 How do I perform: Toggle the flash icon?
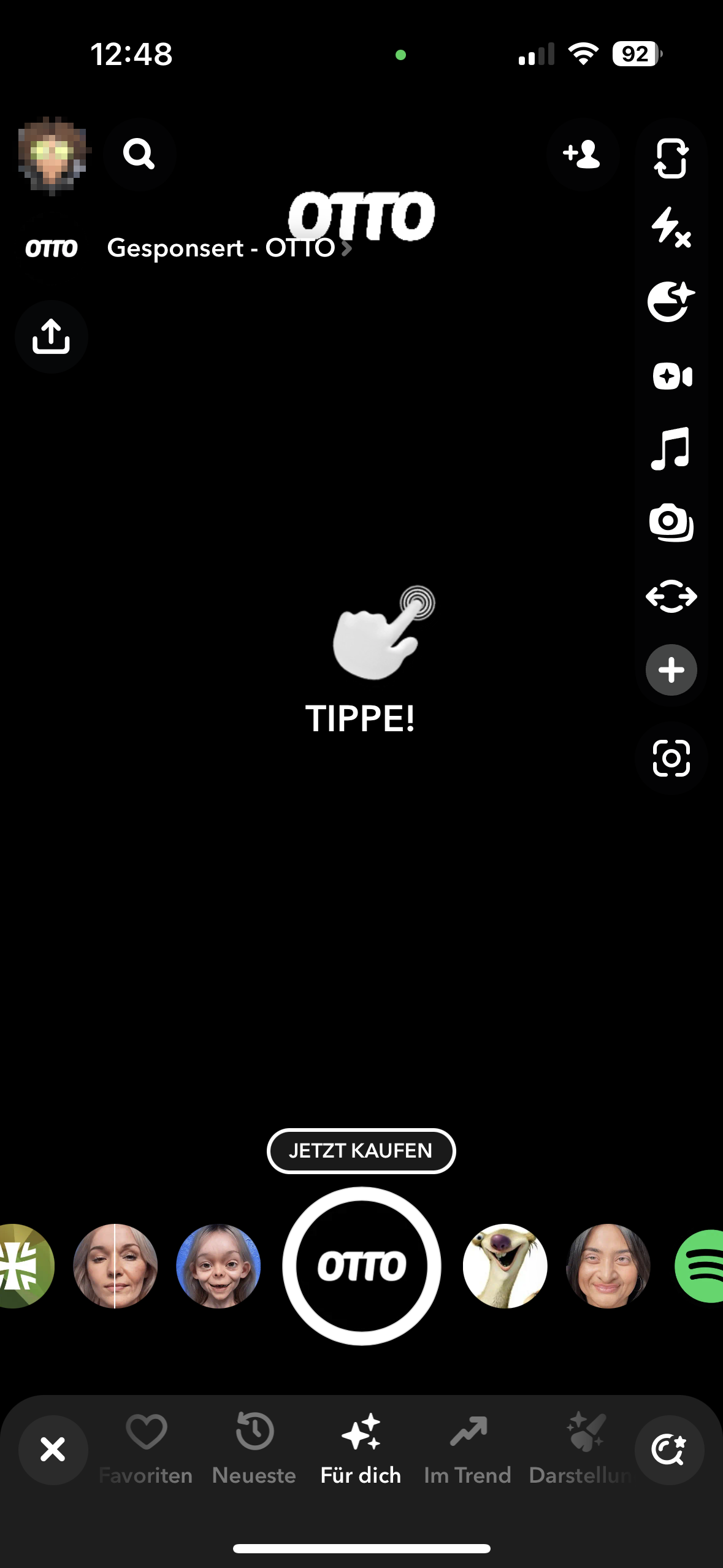click(x=671, y=228)
